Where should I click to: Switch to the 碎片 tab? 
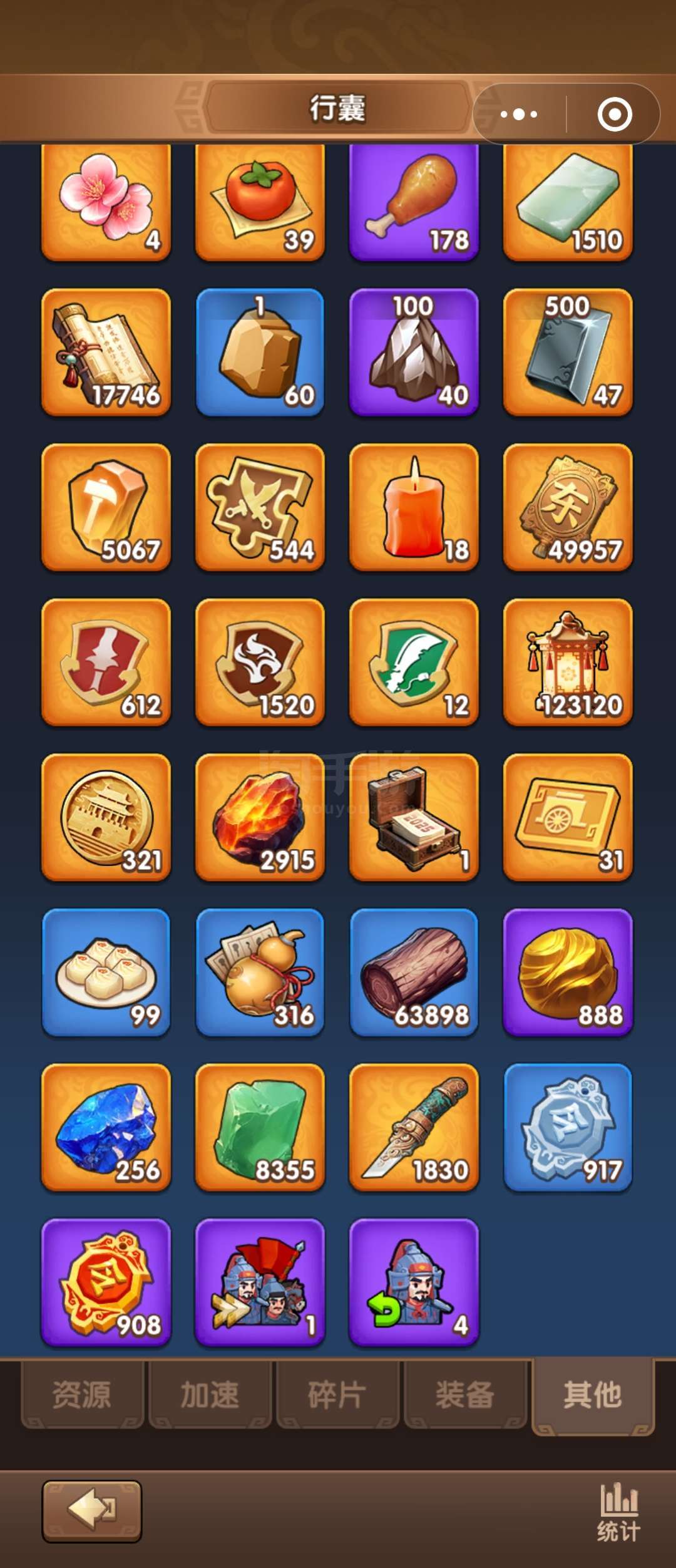(x=338, y=1395)
